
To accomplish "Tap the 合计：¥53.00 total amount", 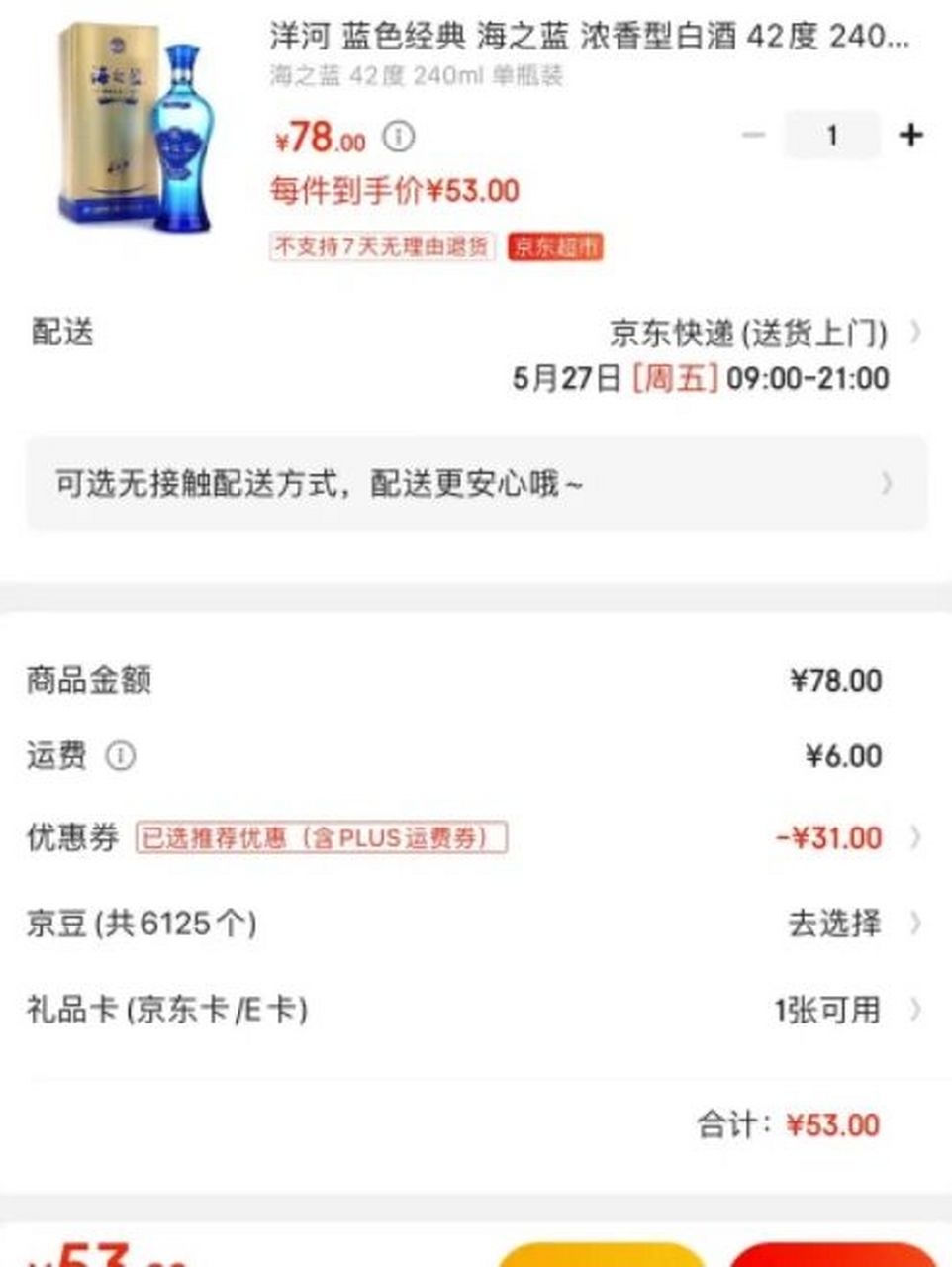I will (787, 1124).
